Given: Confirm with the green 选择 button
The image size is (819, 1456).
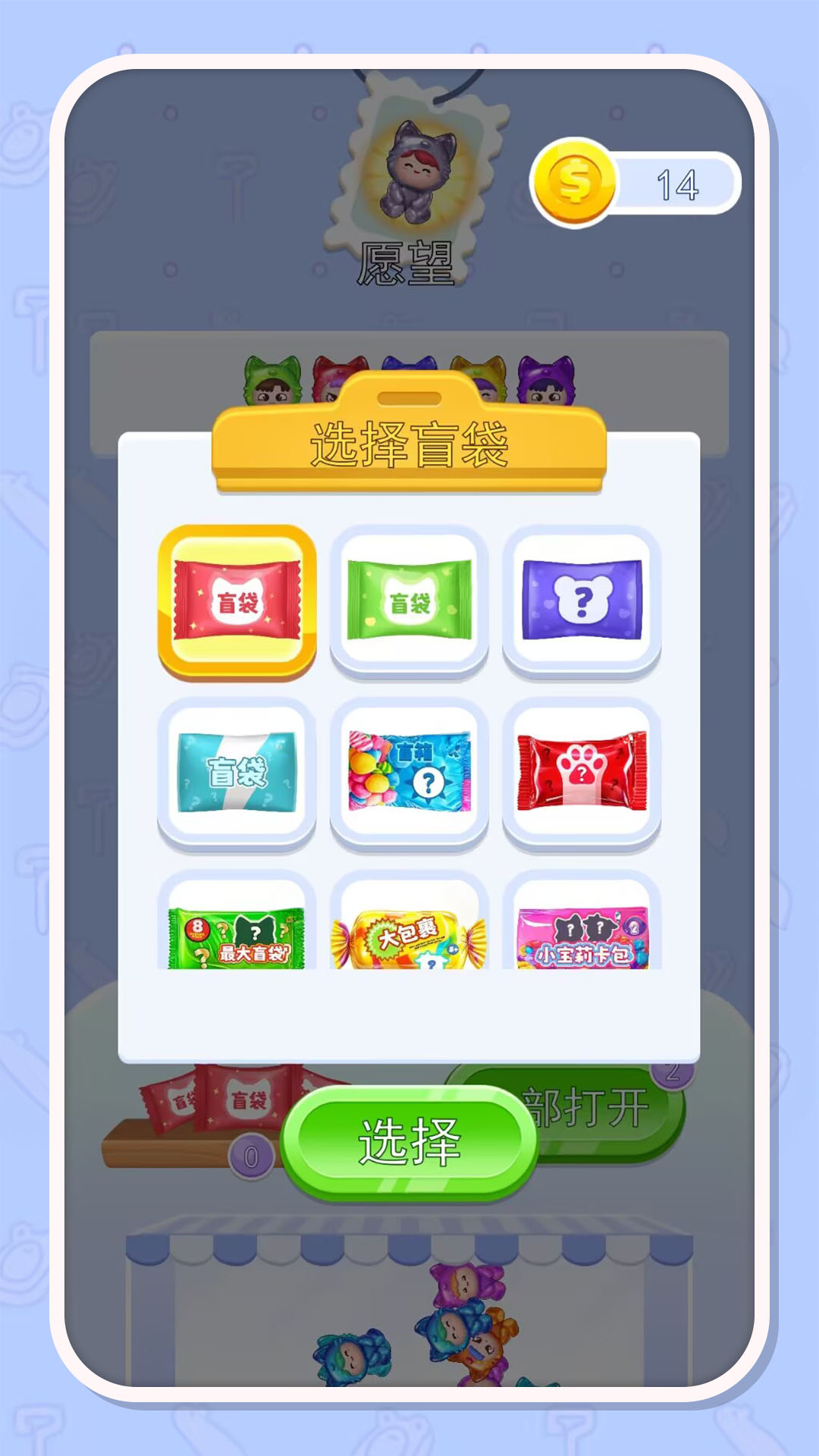Looking at the screenshot, I should 409,1142.
